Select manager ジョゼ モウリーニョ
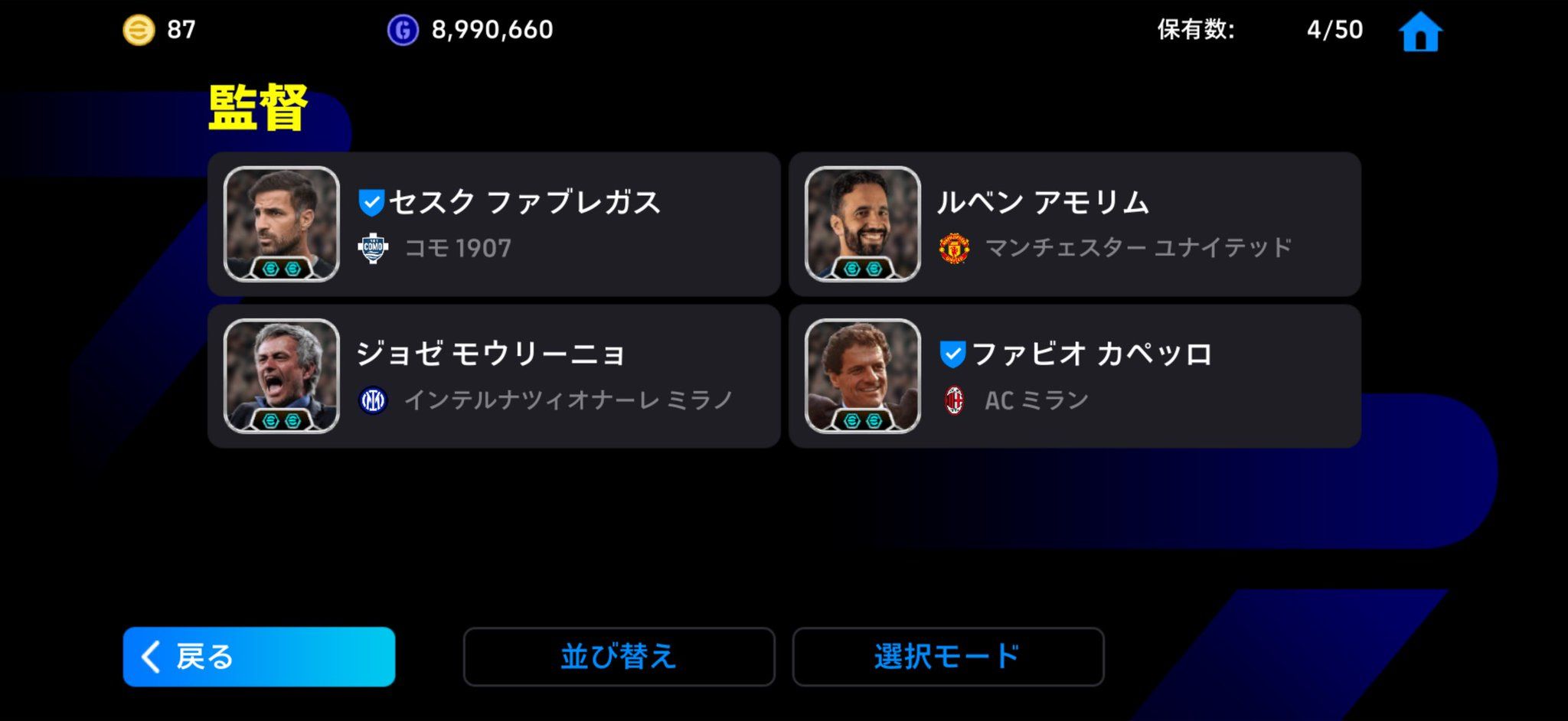The height and width of the screenshot is (721, 1568). (494, 376)
